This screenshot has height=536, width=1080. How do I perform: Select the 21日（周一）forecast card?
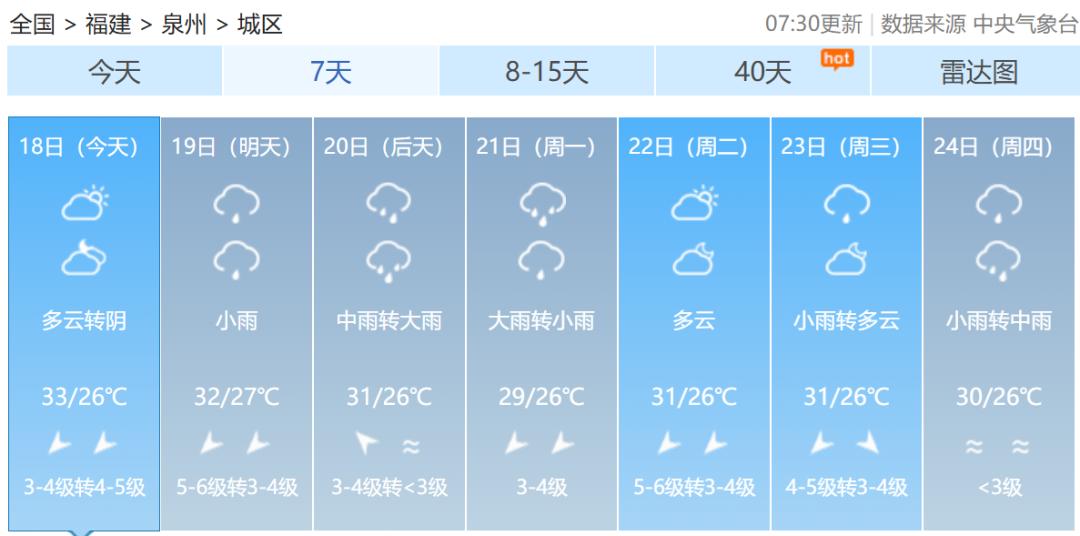click(x=541, y=324)
